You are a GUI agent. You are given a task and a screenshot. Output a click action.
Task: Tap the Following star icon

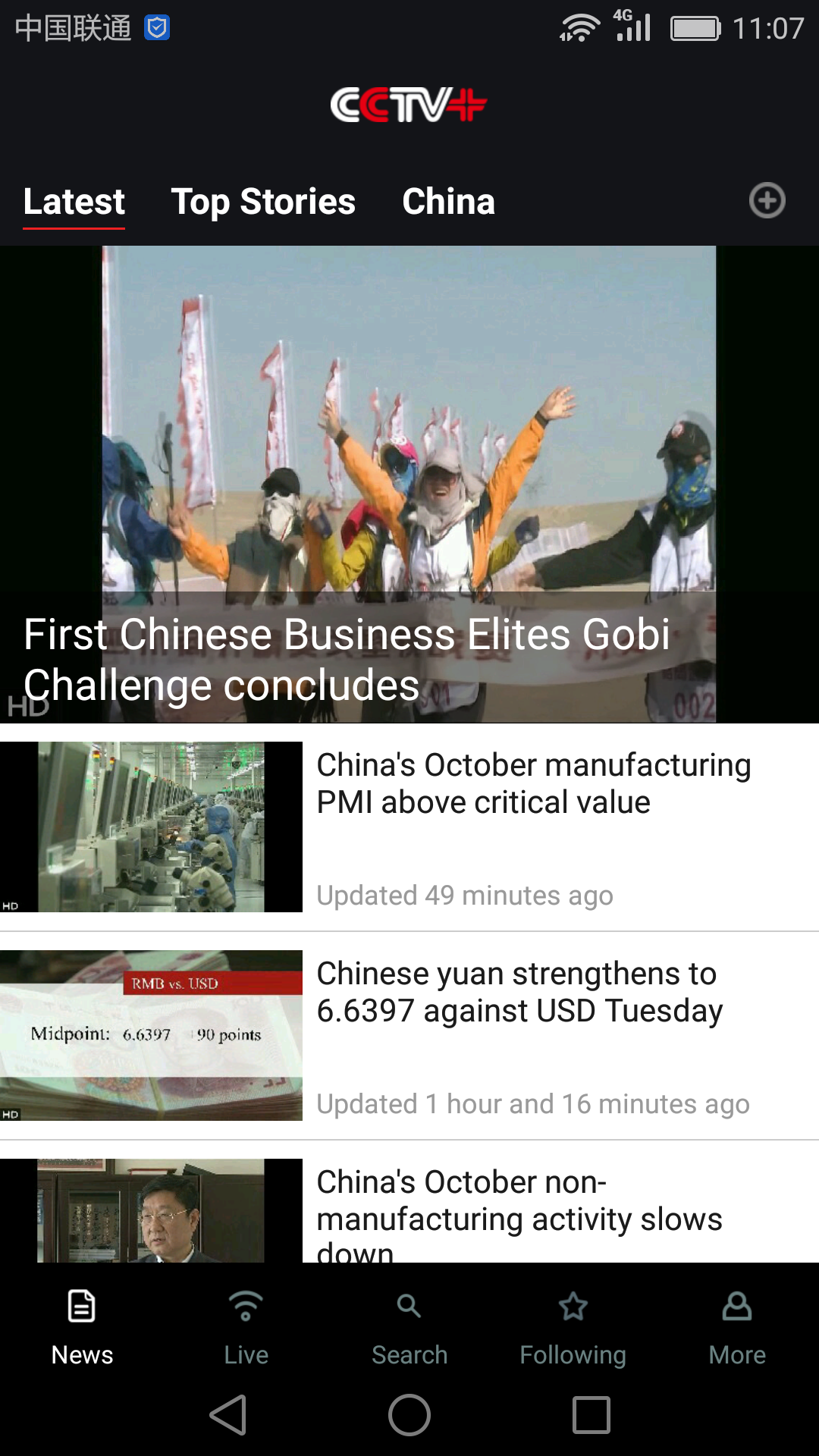(573, 1304)
